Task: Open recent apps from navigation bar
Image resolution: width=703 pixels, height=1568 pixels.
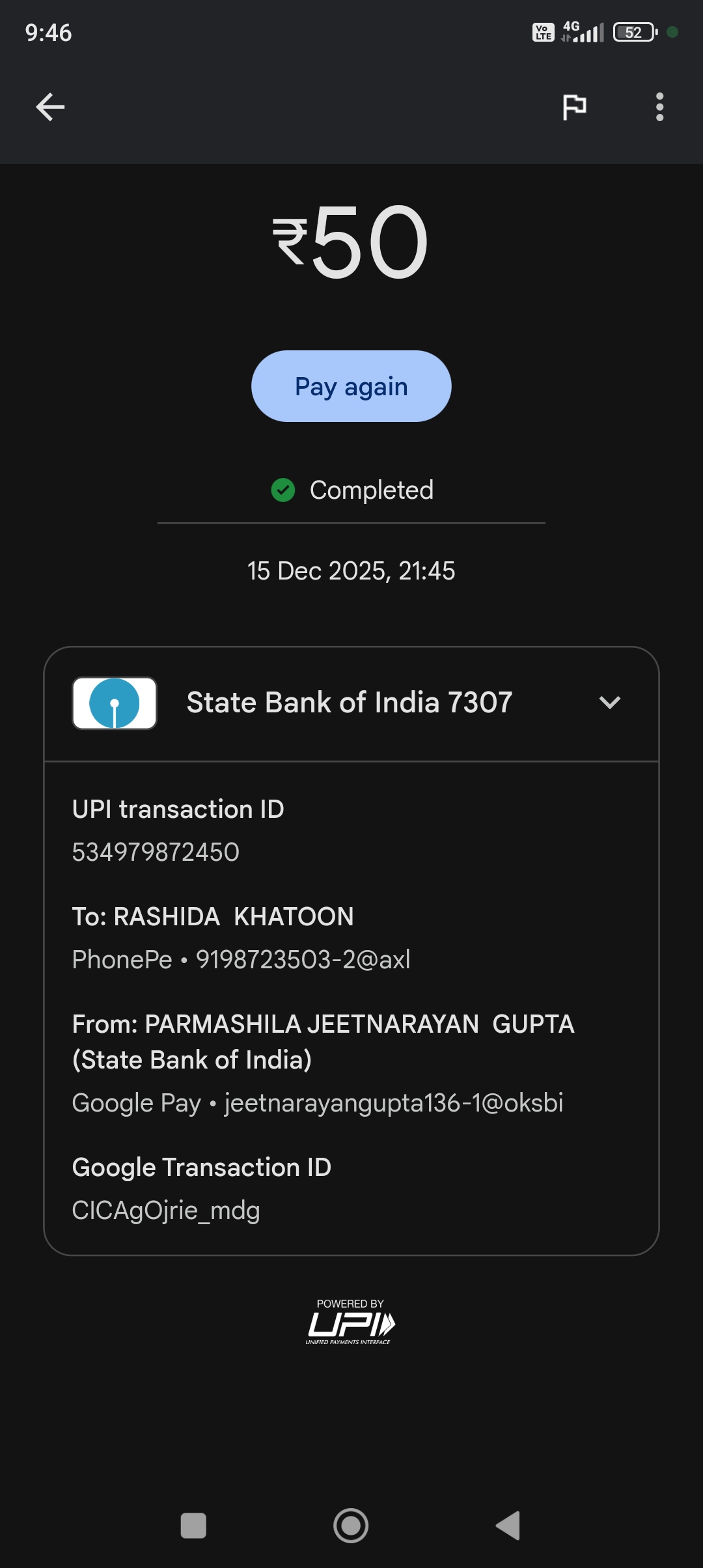Action: [x=193, y=1525]
